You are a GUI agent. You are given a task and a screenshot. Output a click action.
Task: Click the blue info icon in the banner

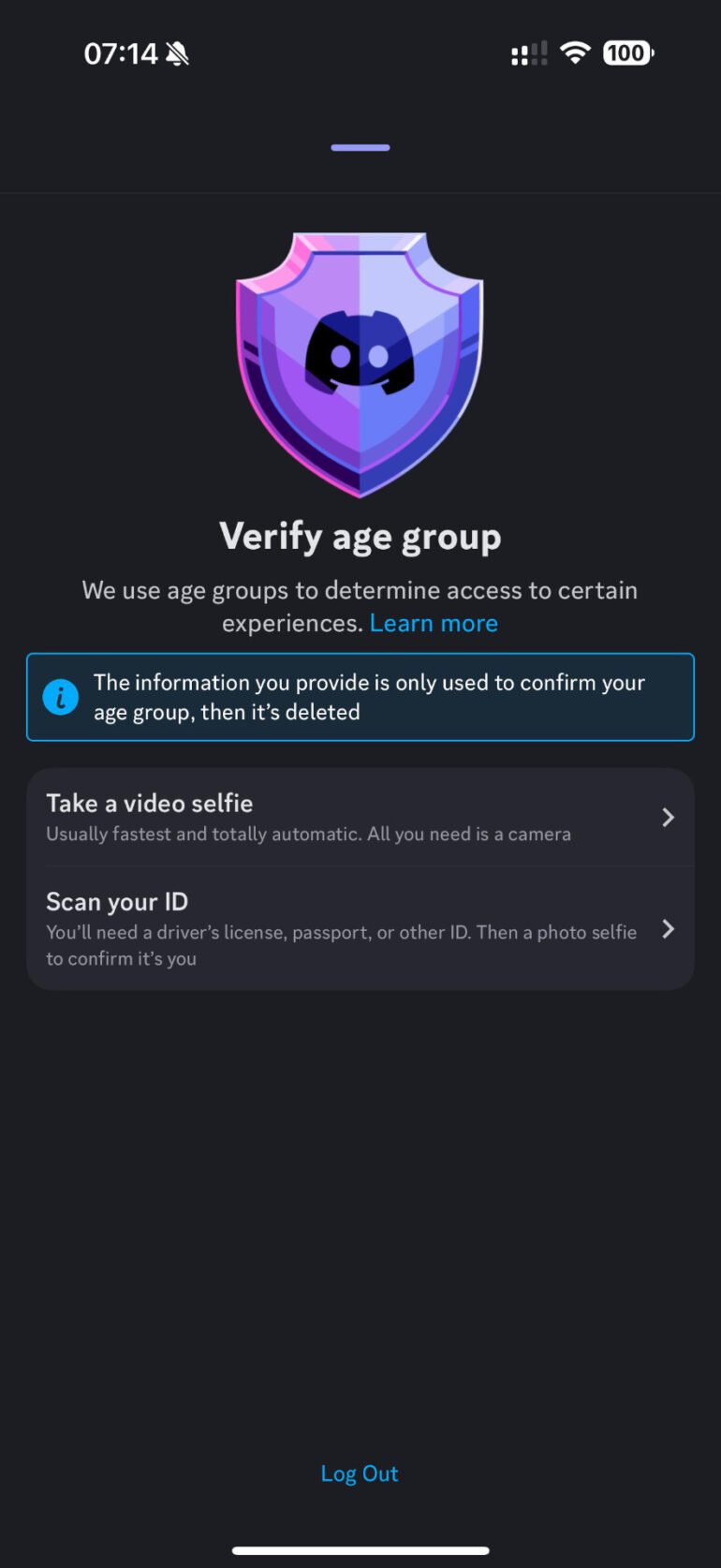(61, 697)
